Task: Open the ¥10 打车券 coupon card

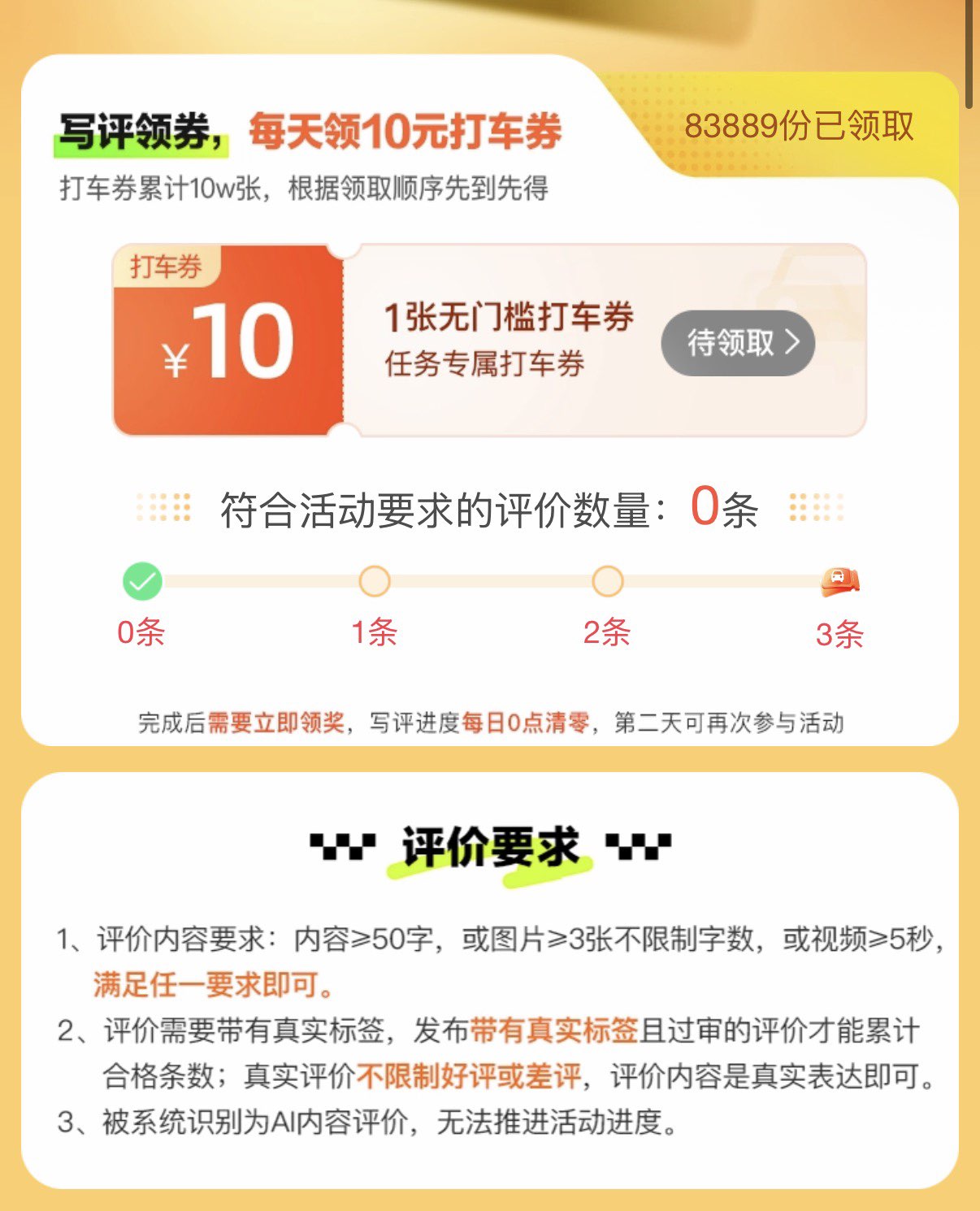Action: 489,341
